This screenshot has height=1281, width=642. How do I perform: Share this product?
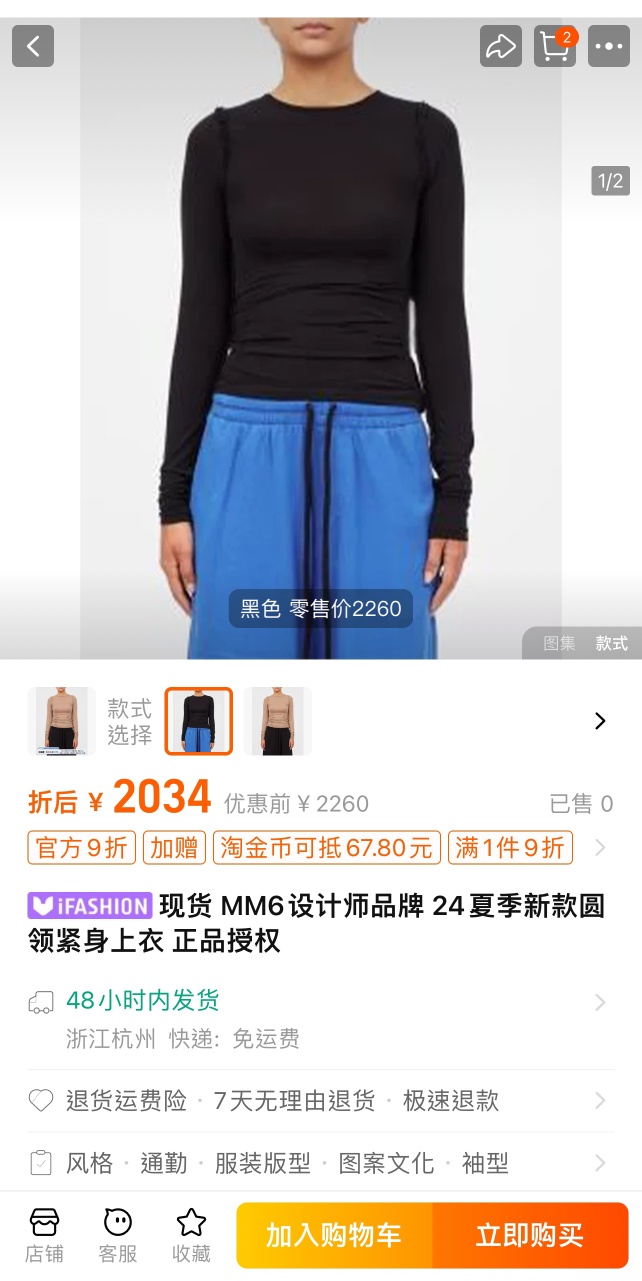501,46
